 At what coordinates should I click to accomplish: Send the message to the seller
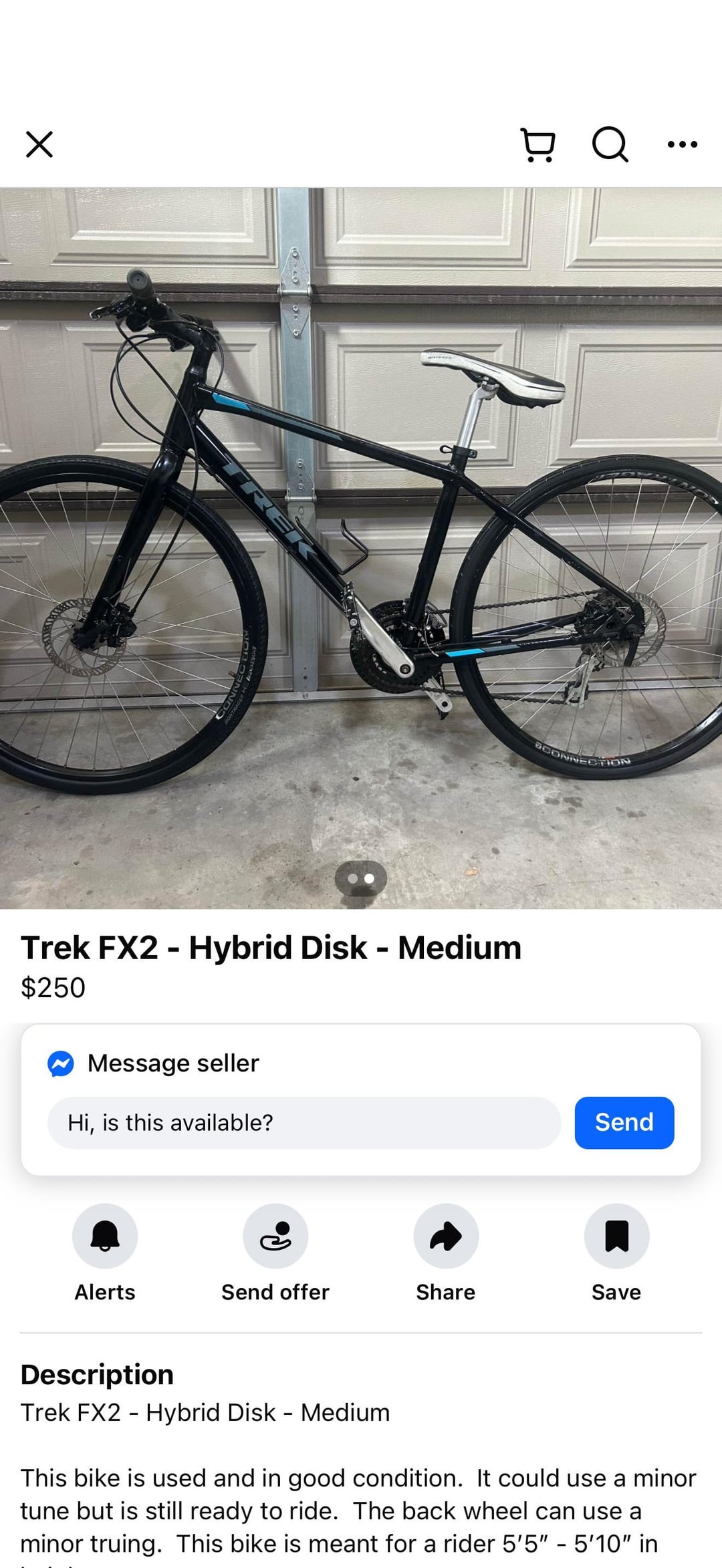click(x=624, y=1123)
